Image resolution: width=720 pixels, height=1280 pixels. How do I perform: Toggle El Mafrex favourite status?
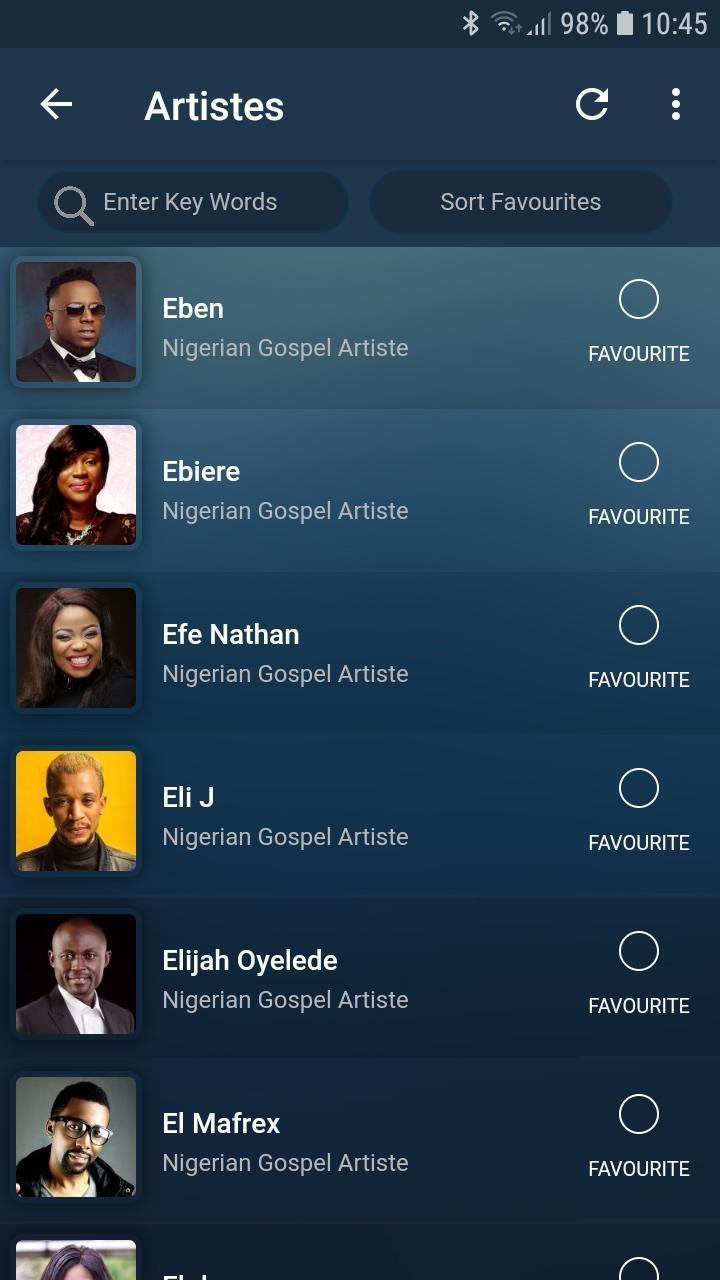tap(638, 1114)
